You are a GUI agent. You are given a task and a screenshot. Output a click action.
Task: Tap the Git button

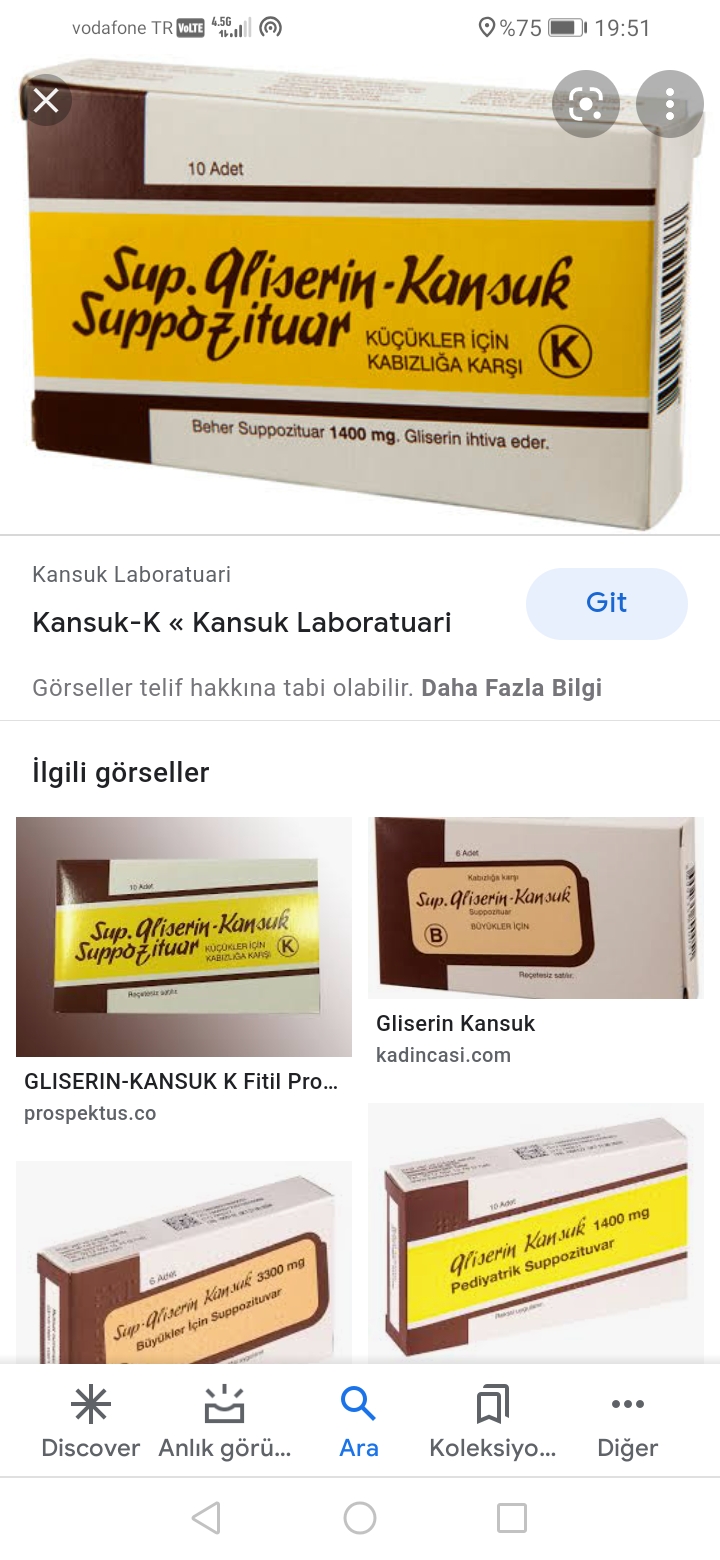click(x=606, y=603)
